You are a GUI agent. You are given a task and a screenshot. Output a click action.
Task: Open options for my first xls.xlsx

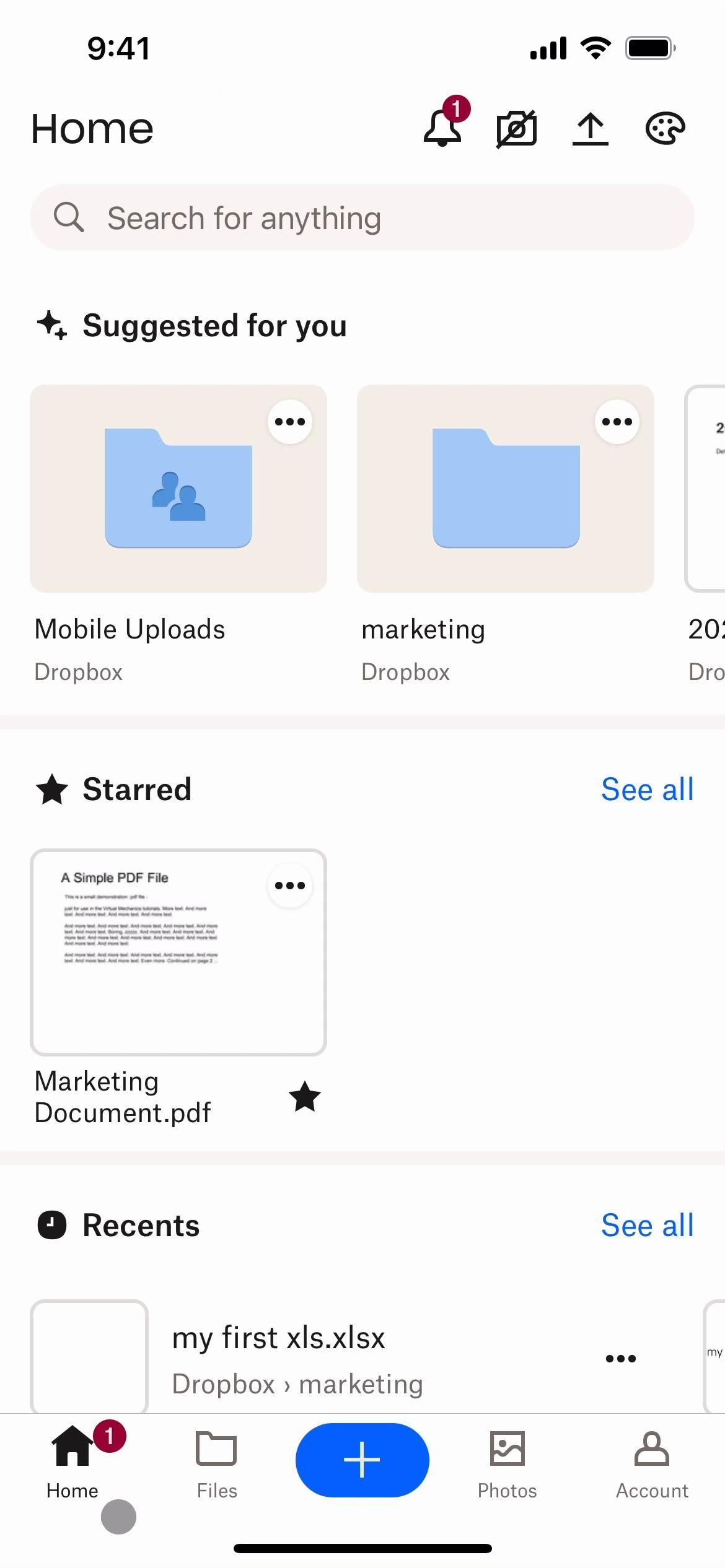tap(621, 1359)
